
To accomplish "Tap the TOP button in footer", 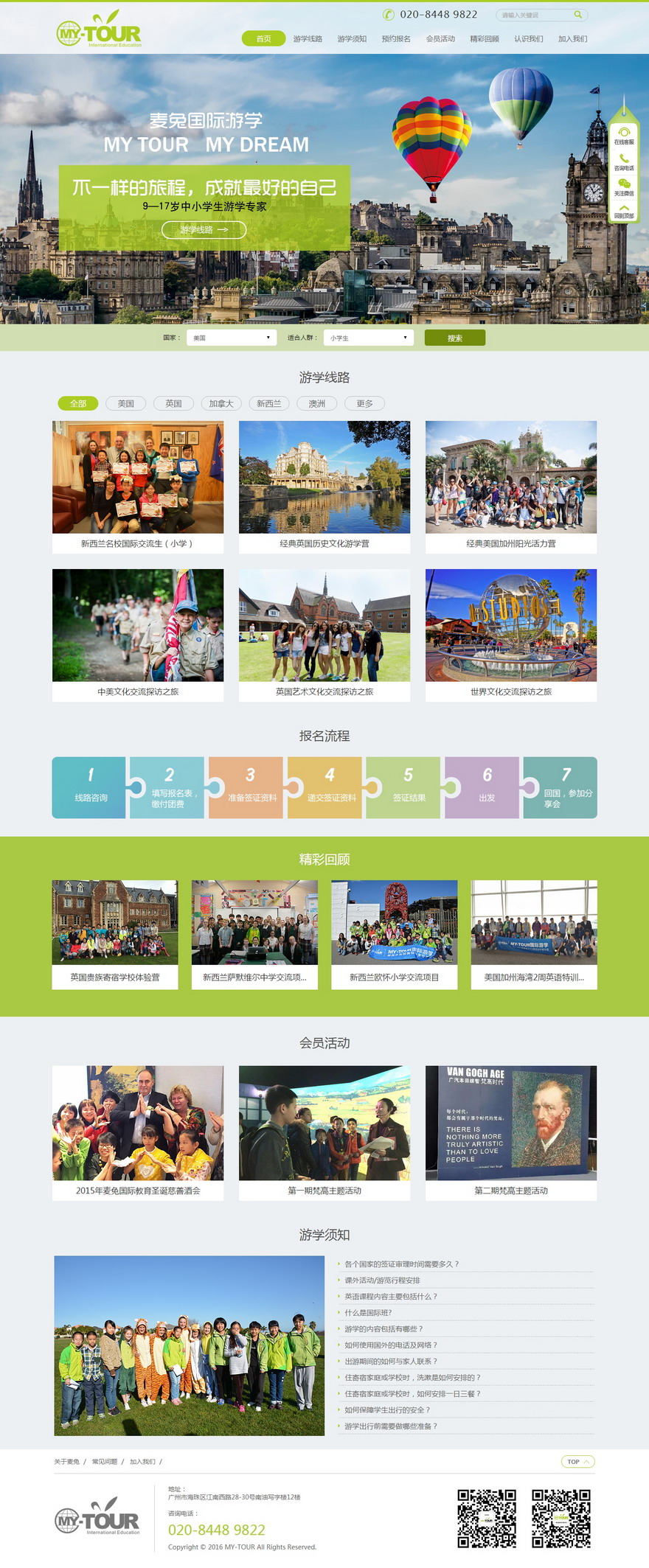I will pos(577,1462).
